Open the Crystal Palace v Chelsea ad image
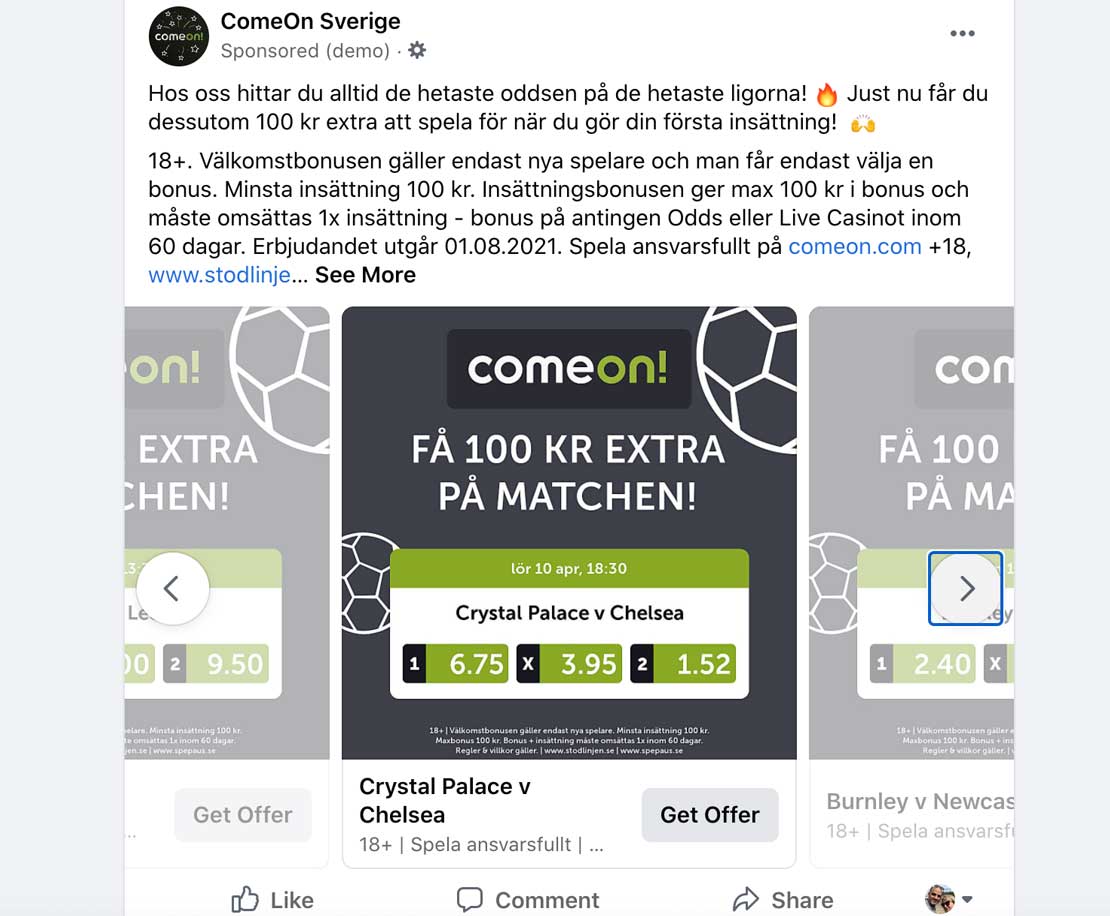 point(569,532)
